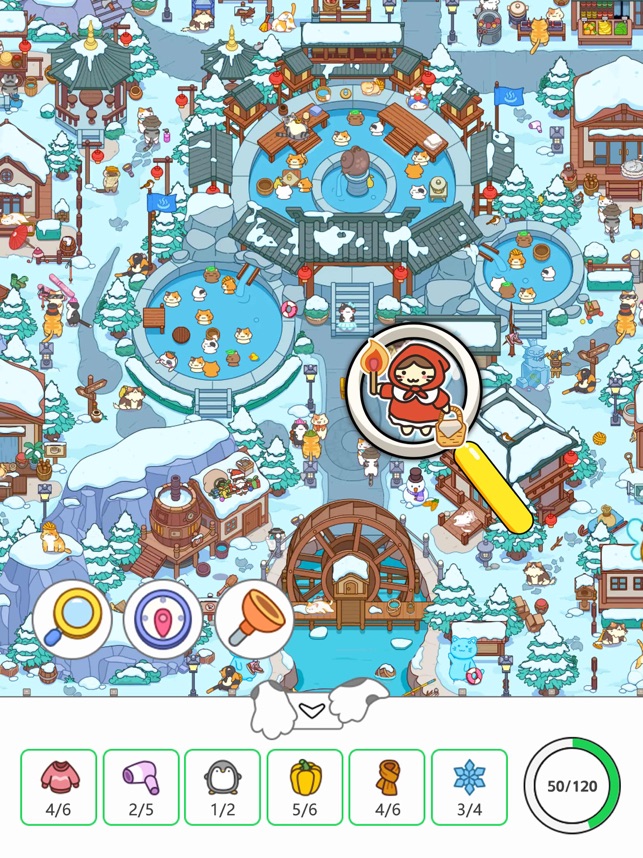Image resolution: width=643 pixels, height=858 pixels.
Task: Collapse the item tray with chevron
Action: [x=313, y=708]
